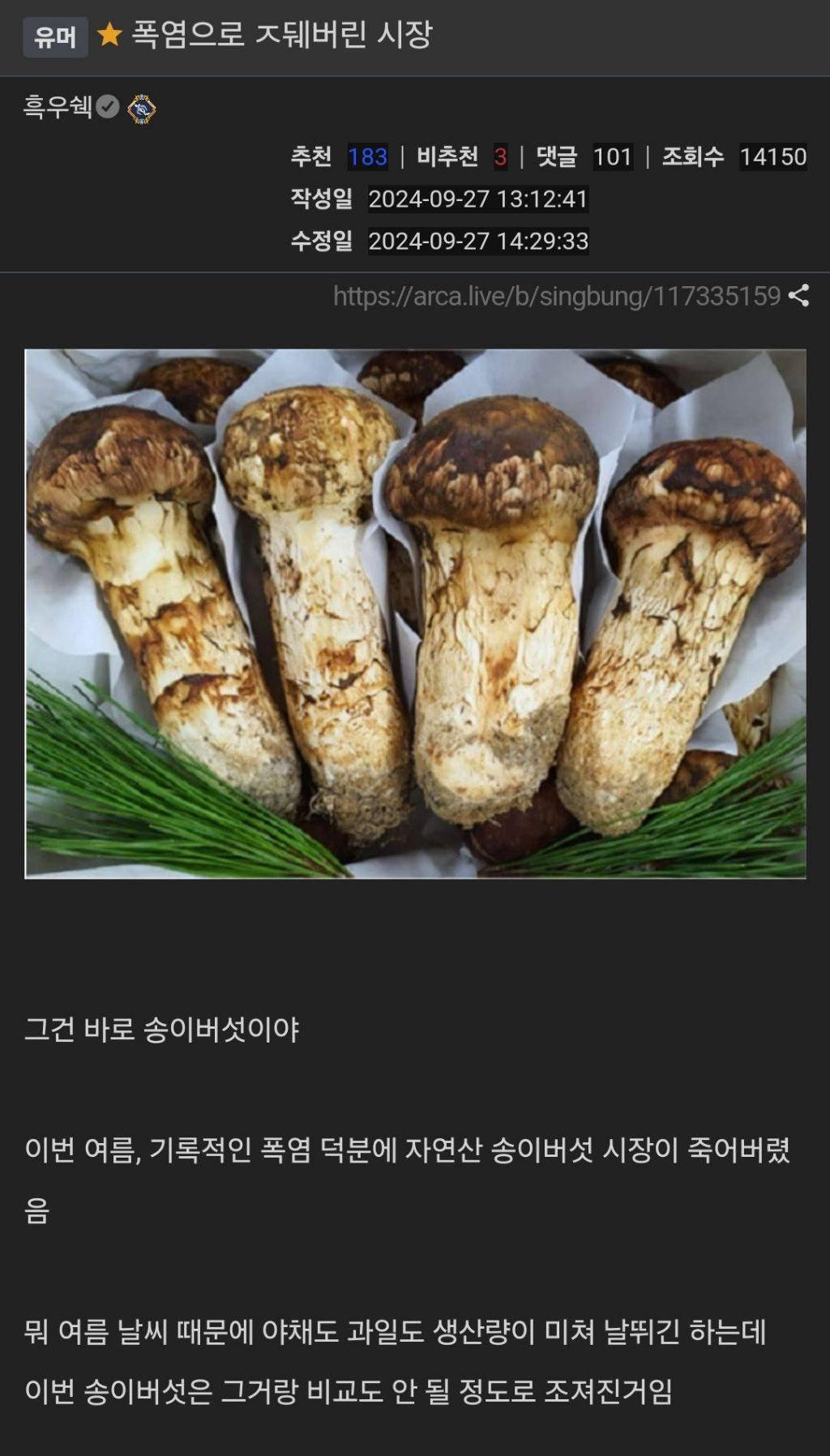The image size is (830, 1456).
Task: Click the star icon before the post title
Action: (x=111, y=32)
